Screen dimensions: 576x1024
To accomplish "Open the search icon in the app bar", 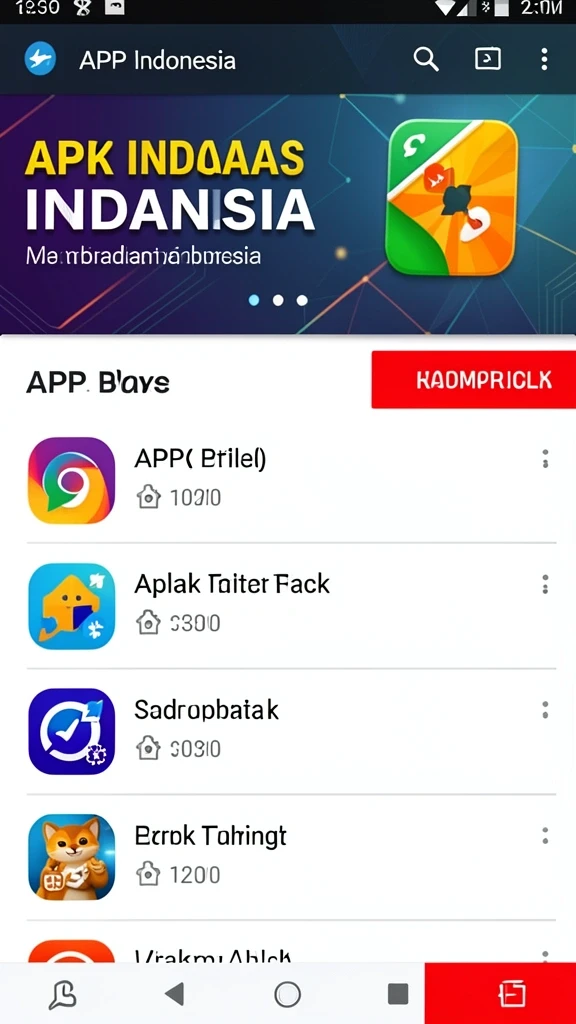I will (x=426, y=59).
